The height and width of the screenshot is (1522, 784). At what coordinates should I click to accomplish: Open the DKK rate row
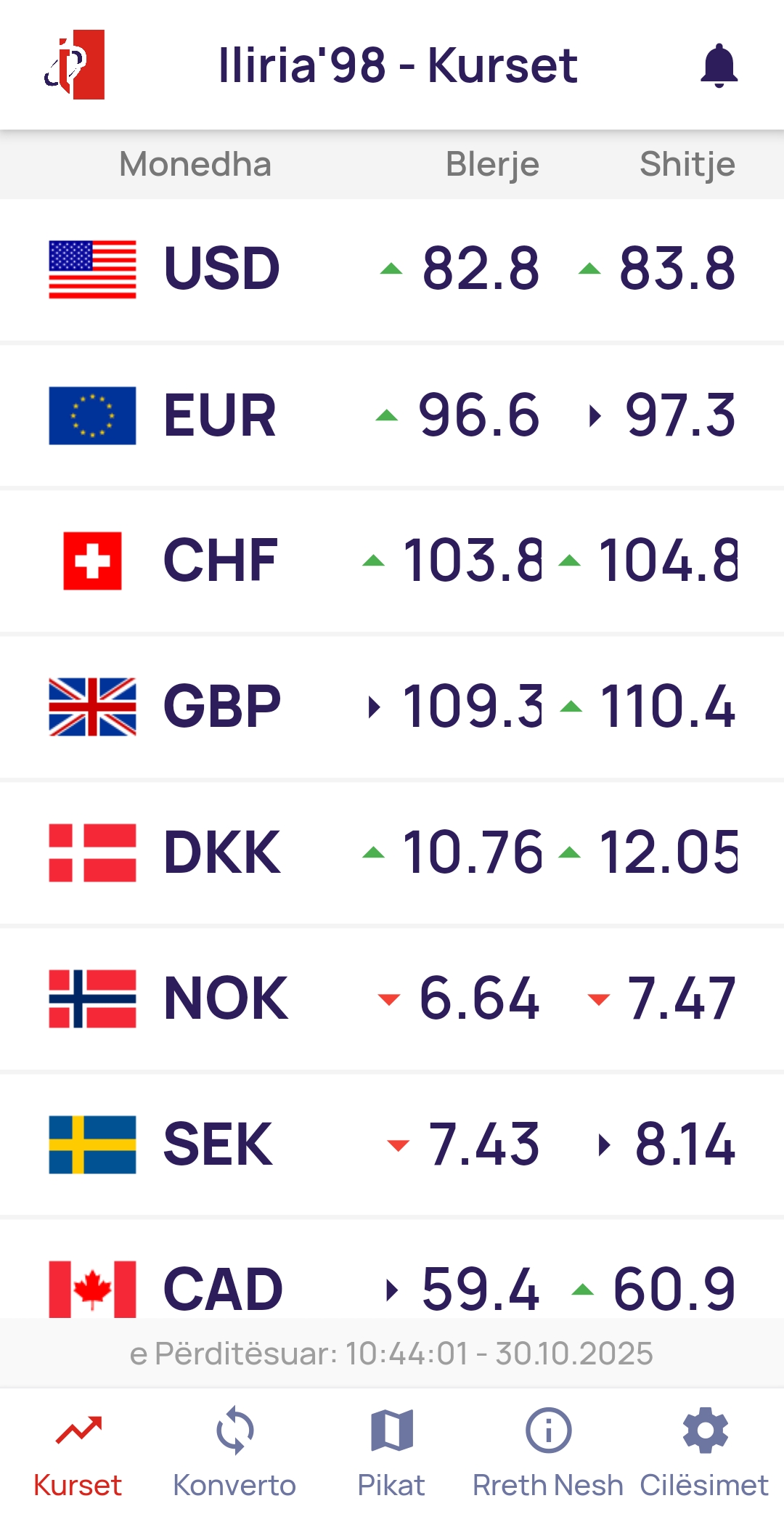392,852
